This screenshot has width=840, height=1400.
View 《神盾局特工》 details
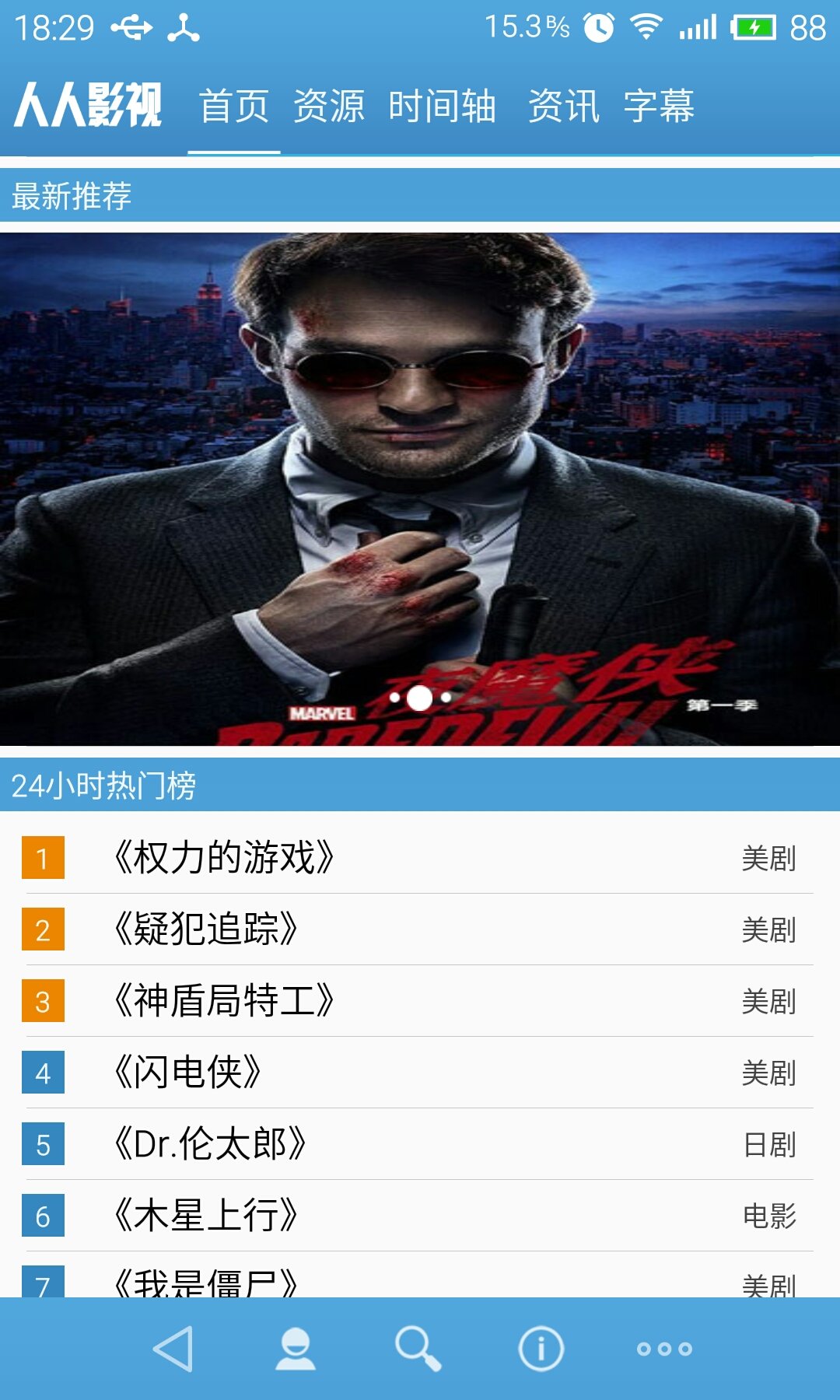420,1001
